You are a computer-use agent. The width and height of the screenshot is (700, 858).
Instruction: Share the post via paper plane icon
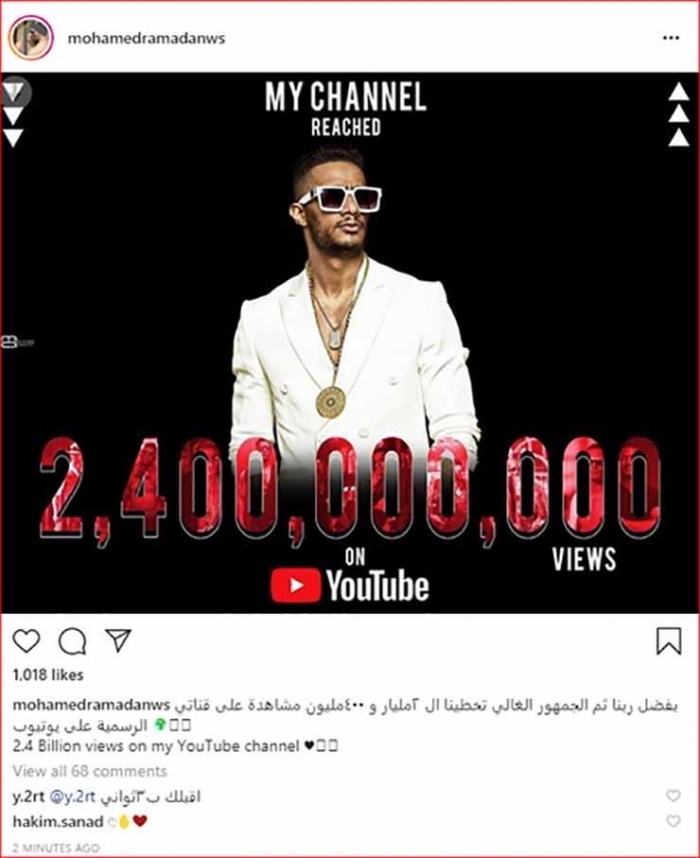point(116,641)
